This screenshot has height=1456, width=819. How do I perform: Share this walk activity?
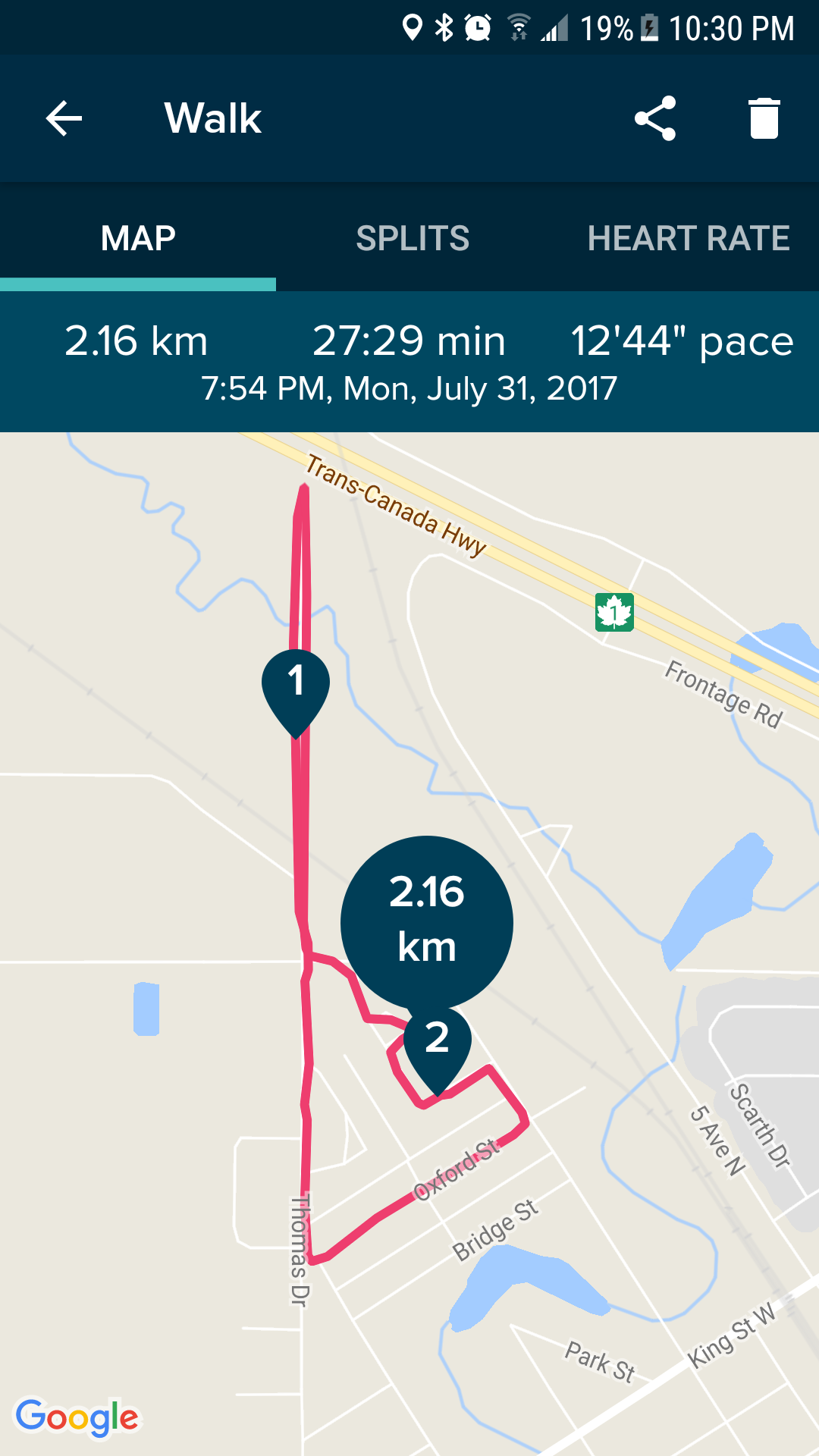pos(655,118)
